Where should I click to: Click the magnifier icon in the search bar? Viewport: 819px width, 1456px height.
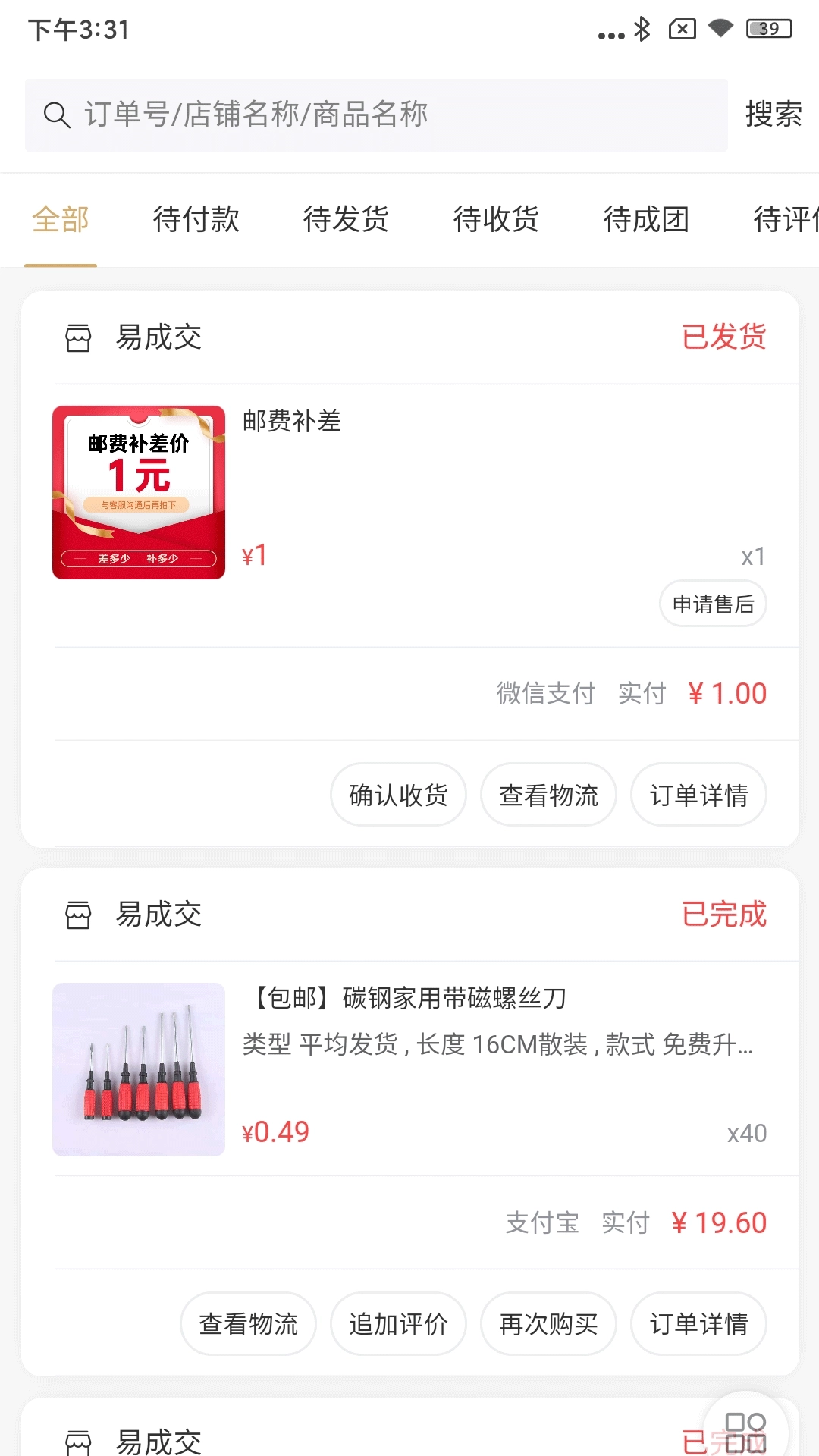coord(57,115)
